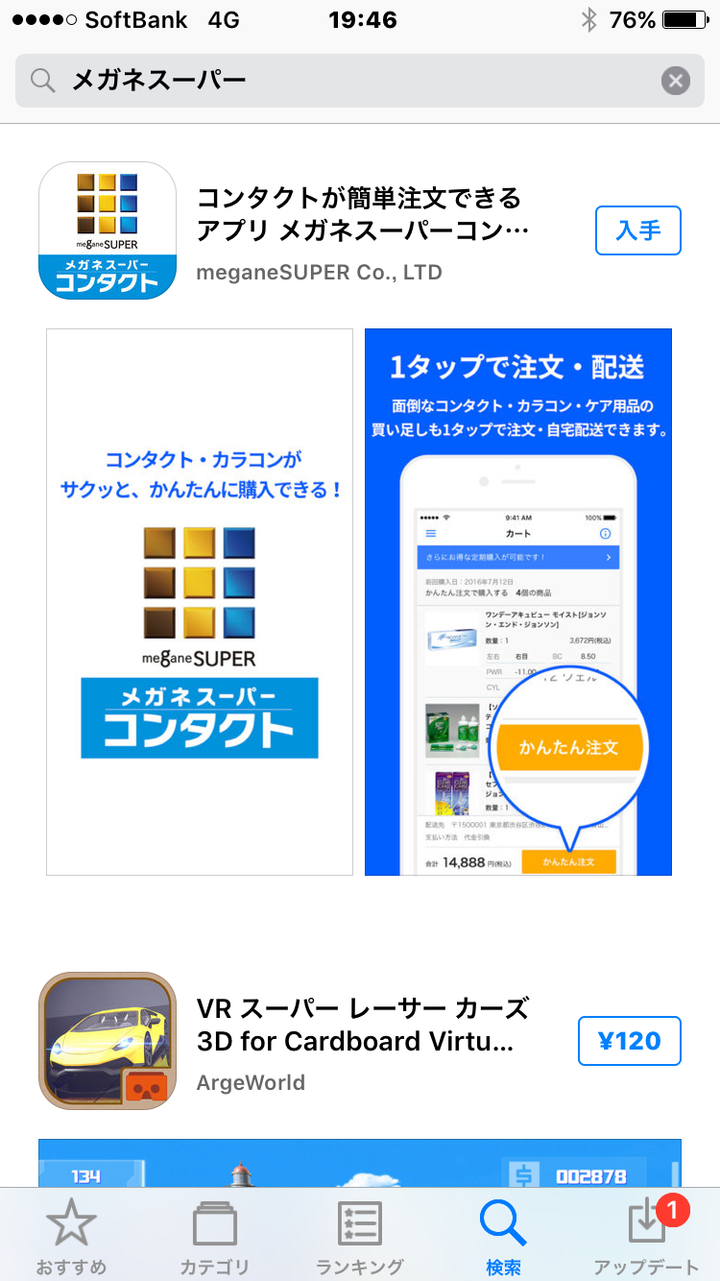View the 1タップで注文・配送 screenshot preview

[x=518, y=601]
